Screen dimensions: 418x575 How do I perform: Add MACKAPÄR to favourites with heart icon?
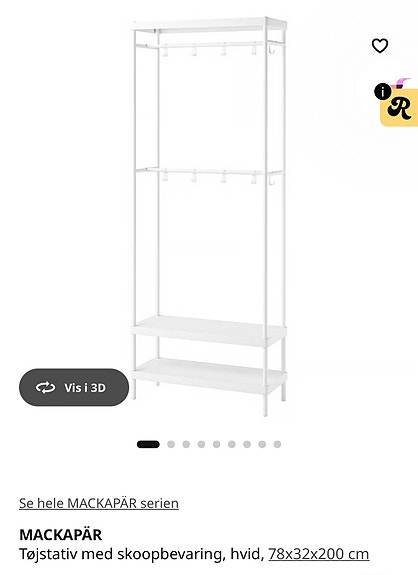click(380, 46)
